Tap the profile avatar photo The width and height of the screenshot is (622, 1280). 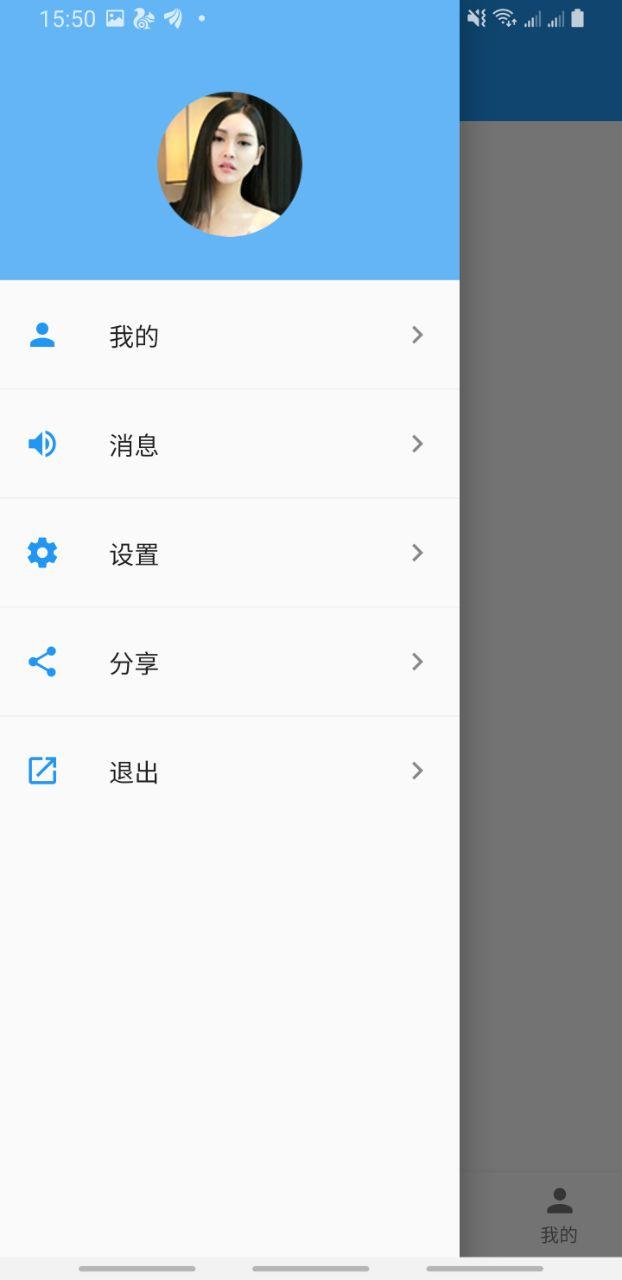(229, 165)
